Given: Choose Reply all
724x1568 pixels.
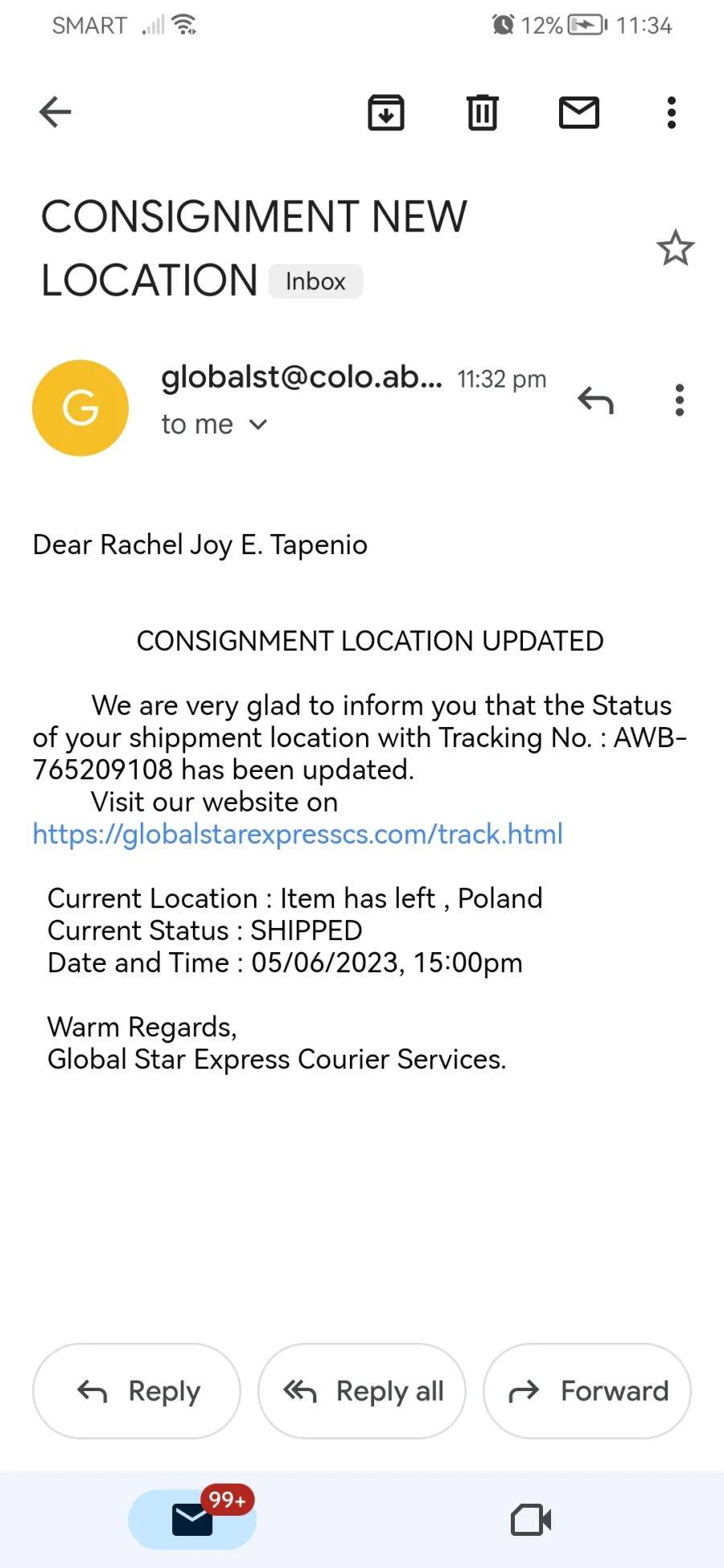Looking at the screenshot, I should 362,1391.
